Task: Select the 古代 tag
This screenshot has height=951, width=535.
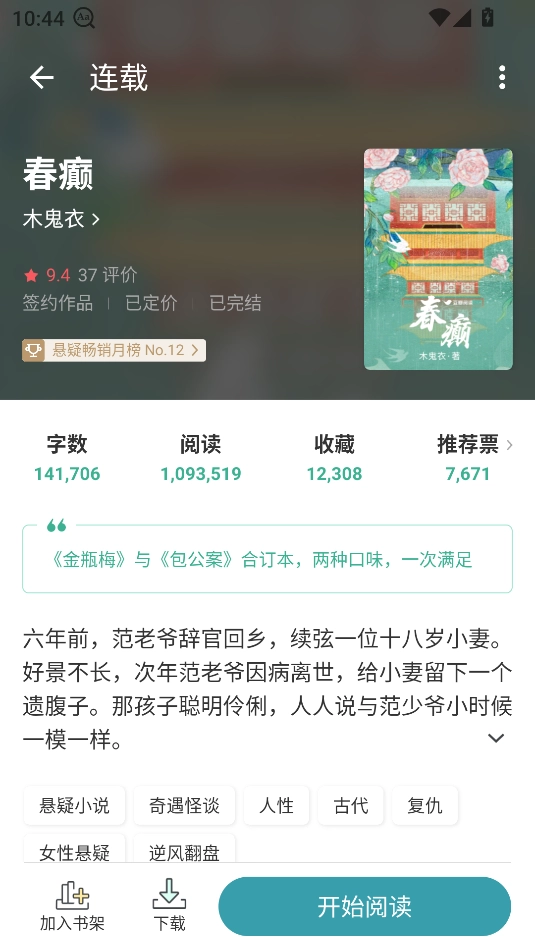Action: (351, 805)
